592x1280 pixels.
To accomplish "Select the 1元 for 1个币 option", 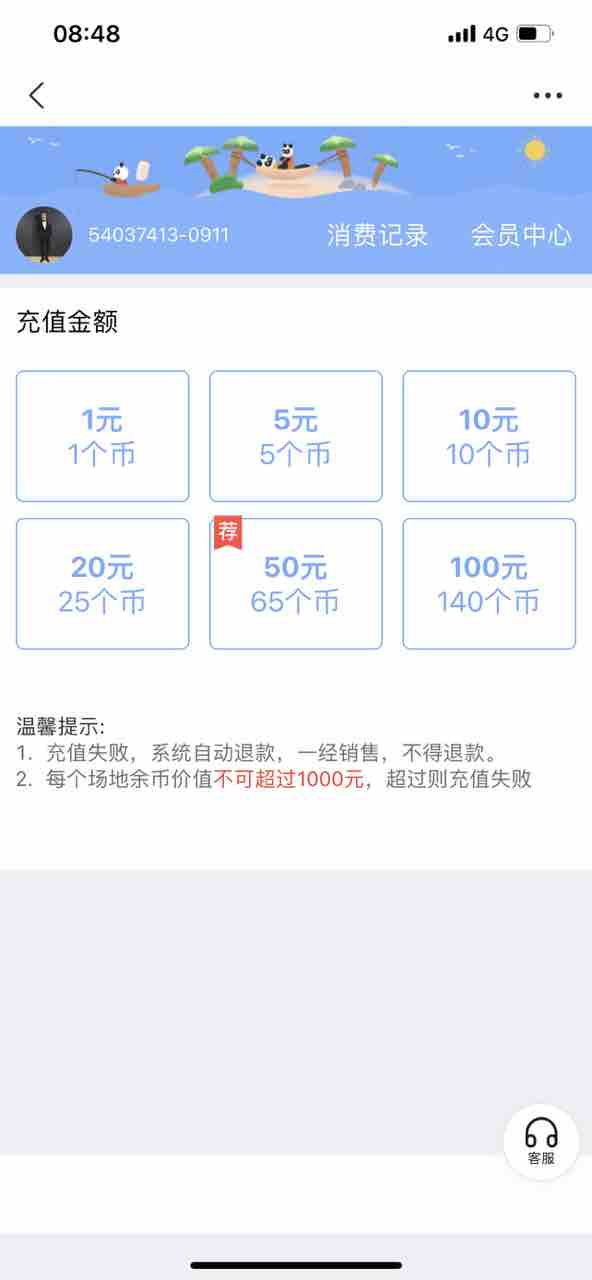I will (x=102, y=436).
